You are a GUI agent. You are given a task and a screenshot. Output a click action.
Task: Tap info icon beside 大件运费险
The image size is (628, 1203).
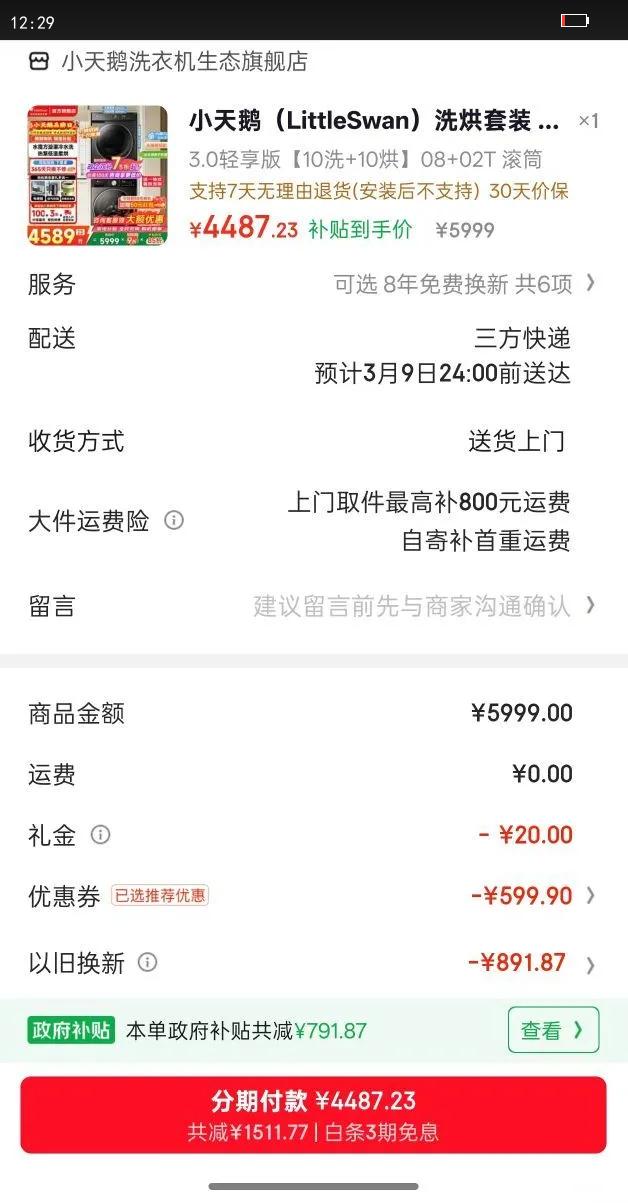click(x=174, y=520)
